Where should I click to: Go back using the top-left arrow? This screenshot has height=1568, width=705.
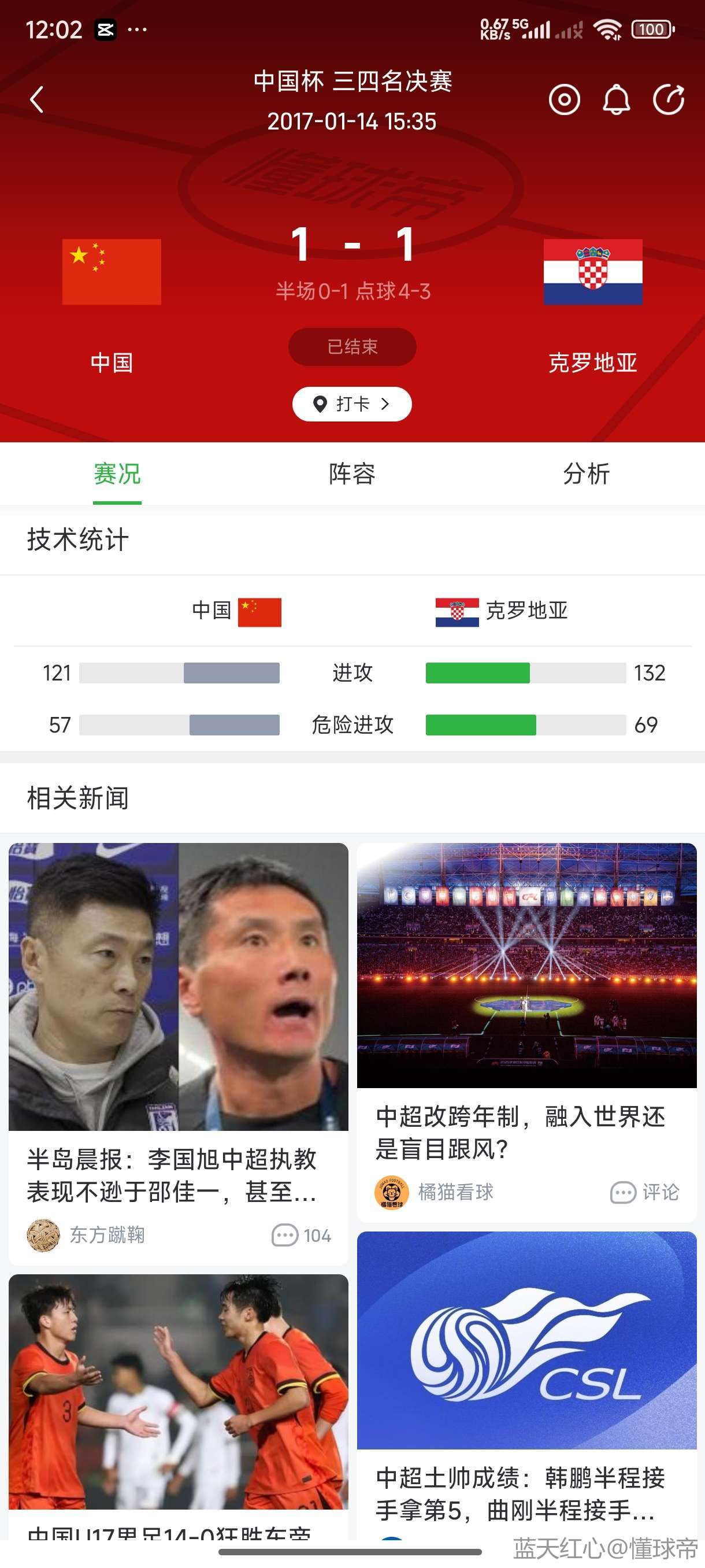(x=36, y=99)
